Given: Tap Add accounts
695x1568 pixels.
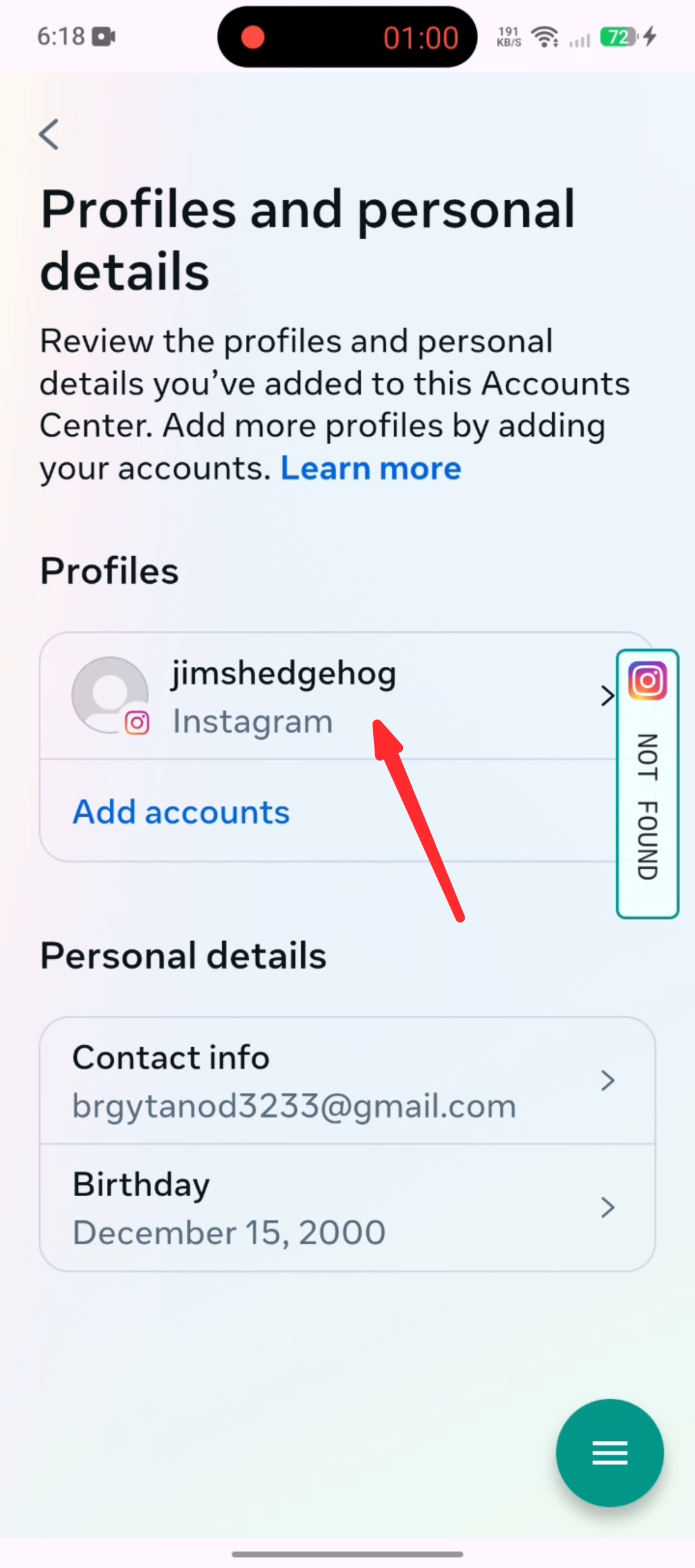Looking at the screenshot, I should (x=181, y=812).
